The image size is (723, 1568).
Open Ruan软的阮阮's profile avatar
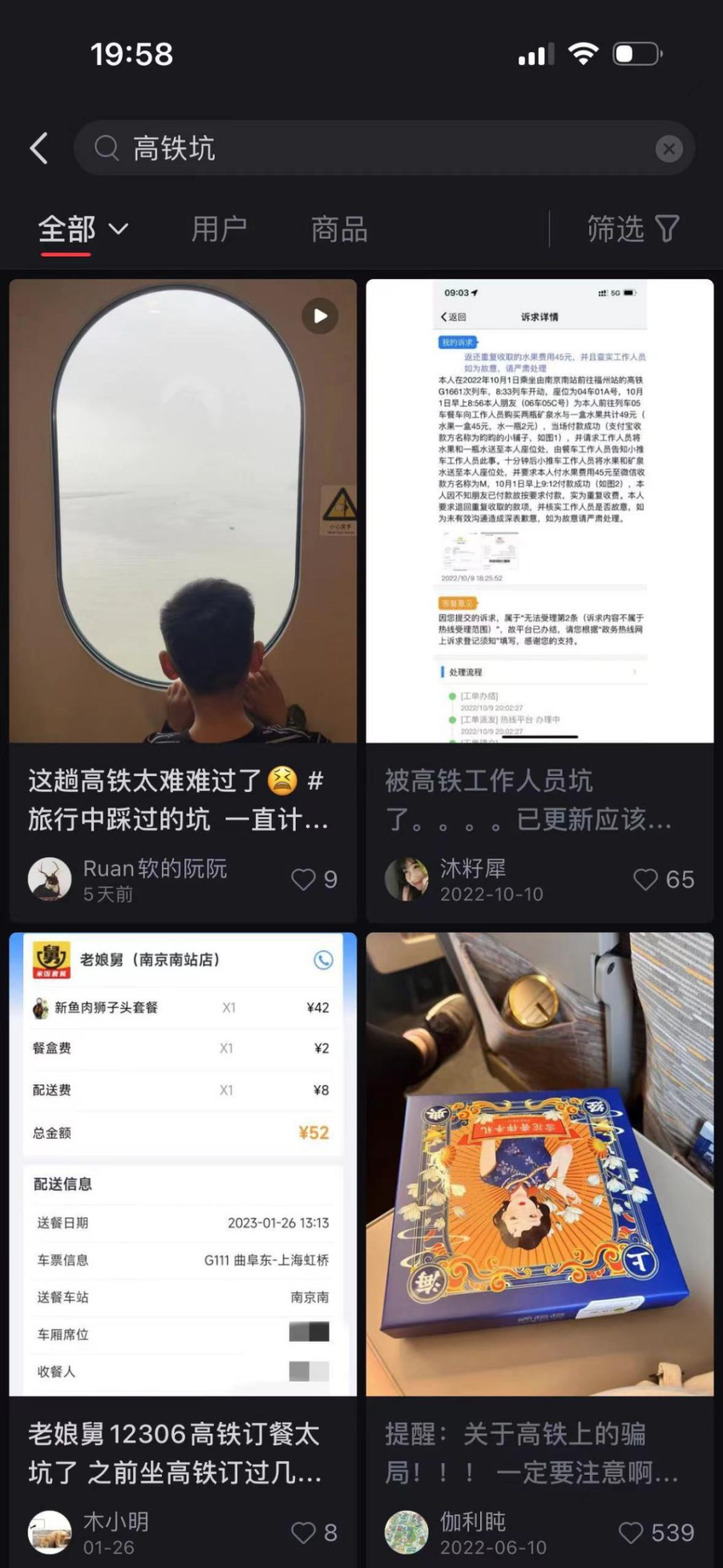tap(51, 876)
